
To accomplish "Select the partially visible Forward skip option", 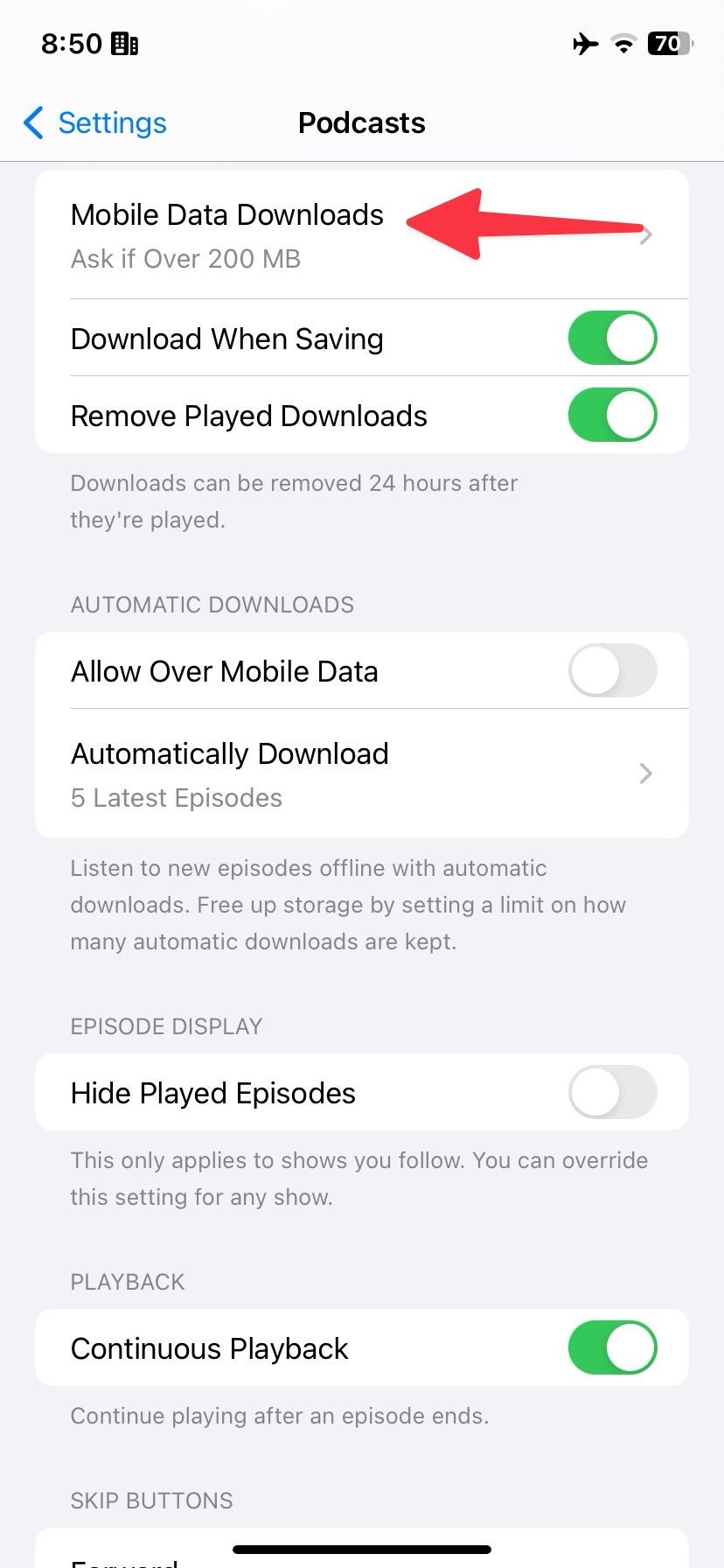I will click(122, 1557).
